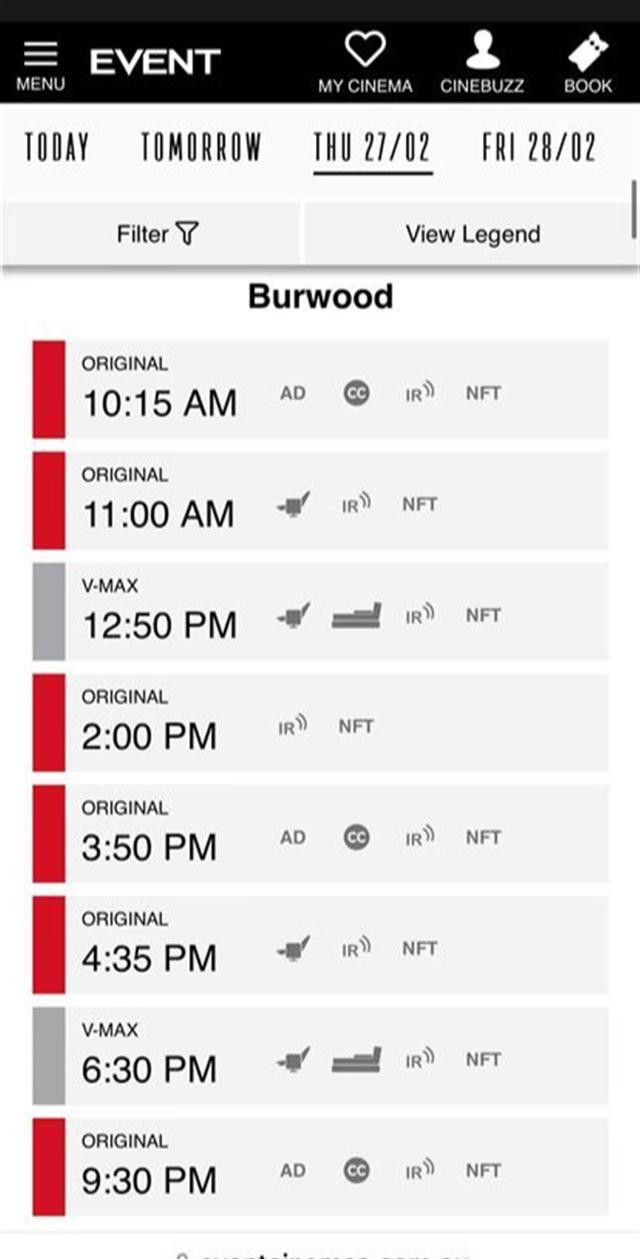
Task: Open the 4:35 PM Original session
Action: pyautogui.click(x=320, y=944)
